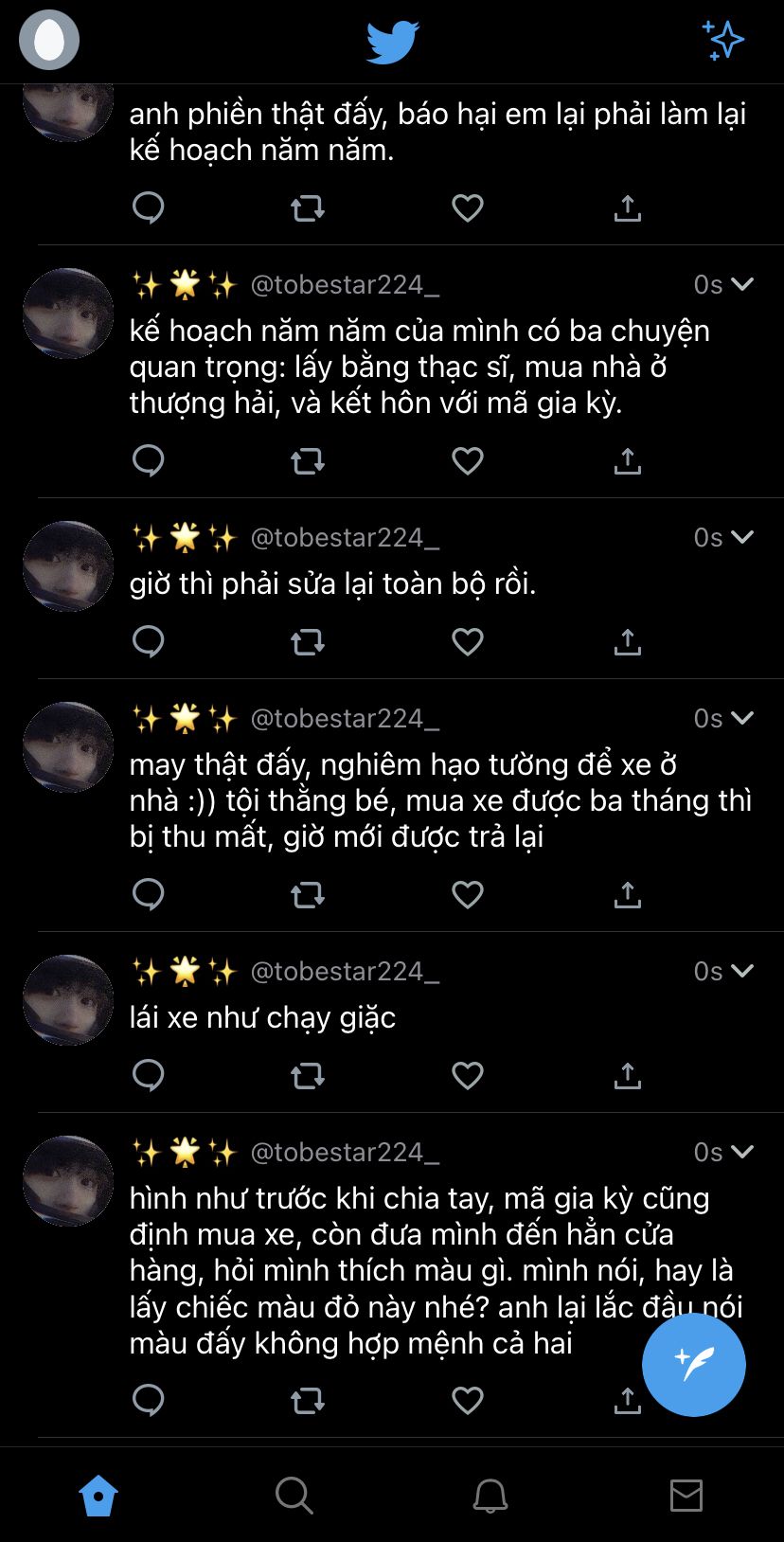Open the Messages envelope tab
This screenshot has height=1542, width=784.
686,1496
